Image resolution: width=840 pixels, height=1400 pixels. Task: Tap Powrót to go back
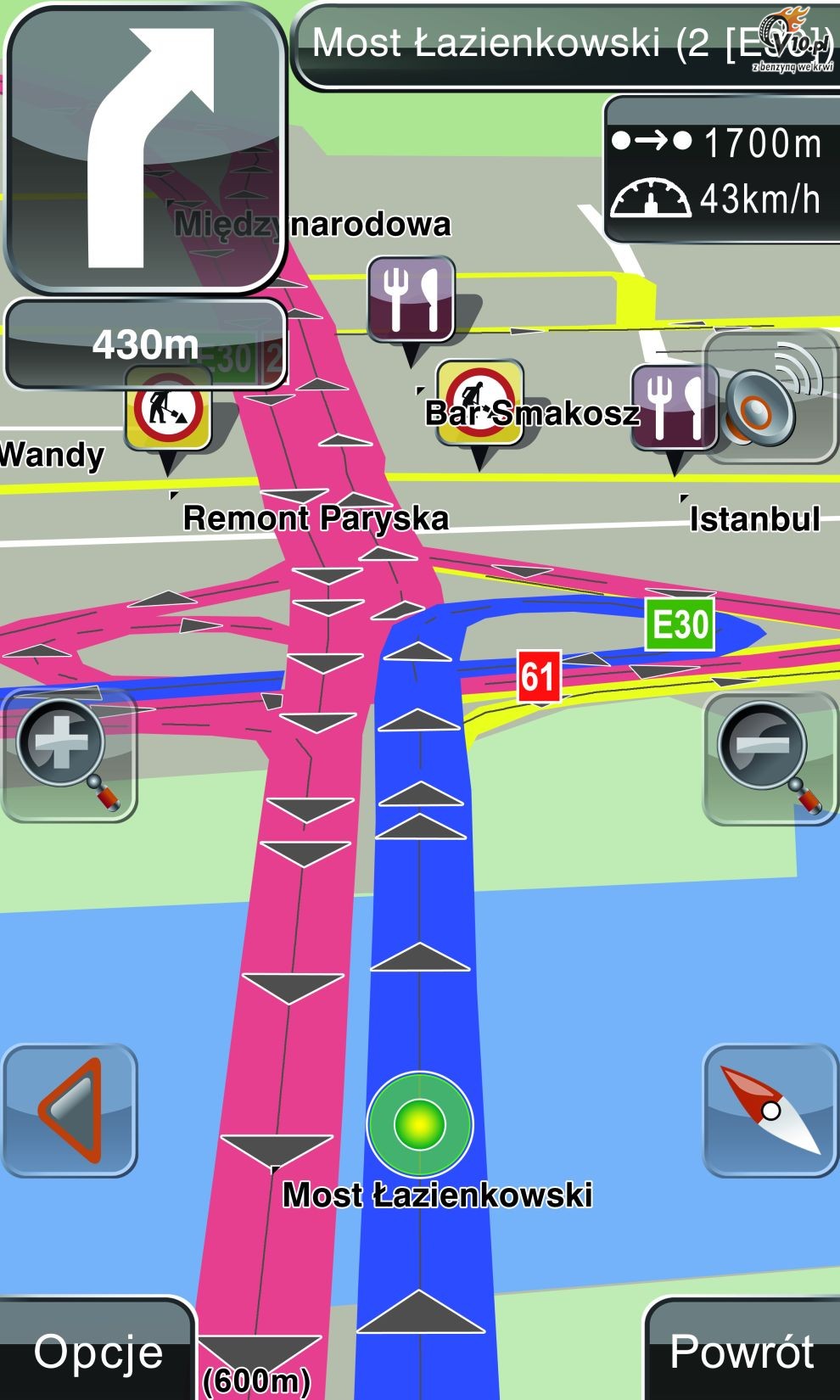742,1349
